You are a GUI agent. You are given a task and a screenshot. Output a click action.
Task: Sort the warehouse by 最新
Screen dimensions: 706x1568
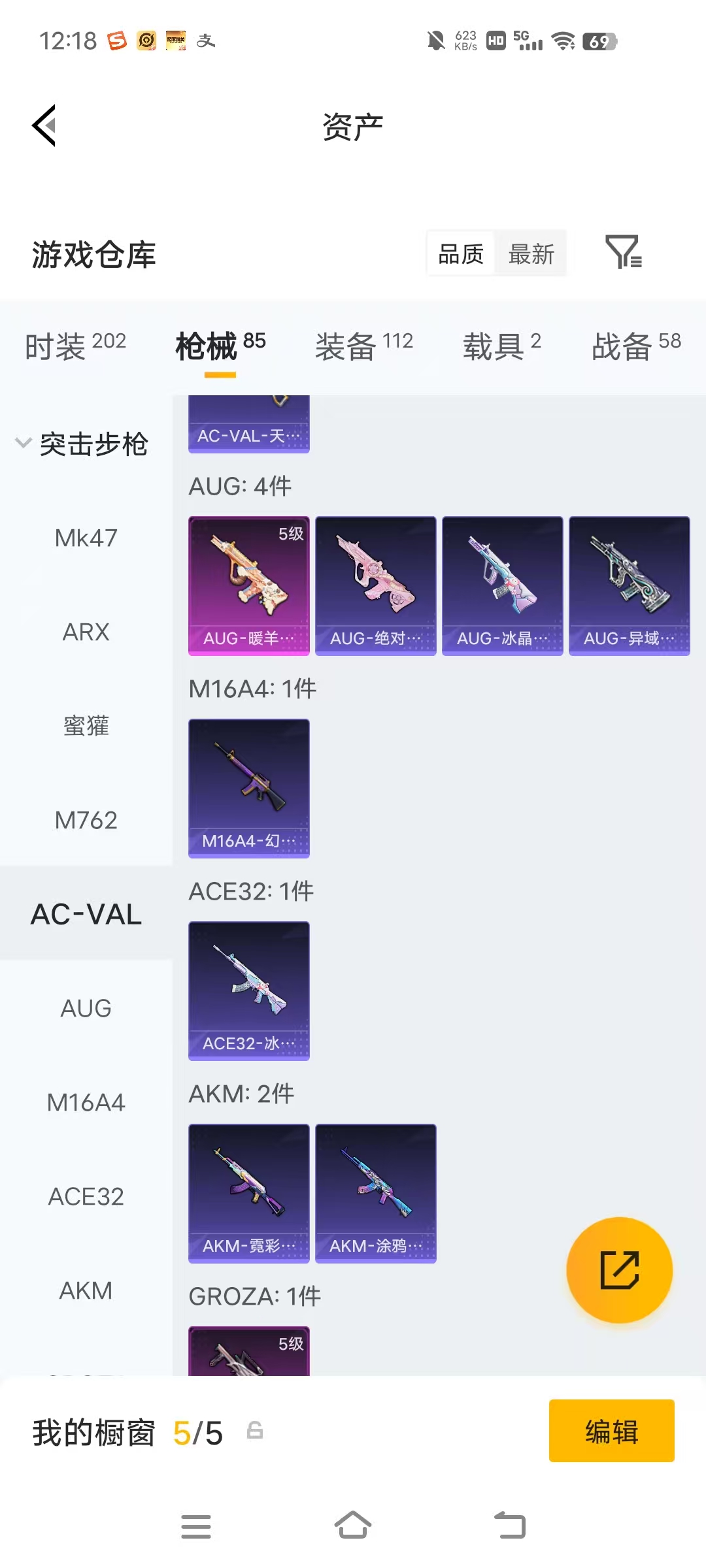pyautogui.click(x=531, y=253)
